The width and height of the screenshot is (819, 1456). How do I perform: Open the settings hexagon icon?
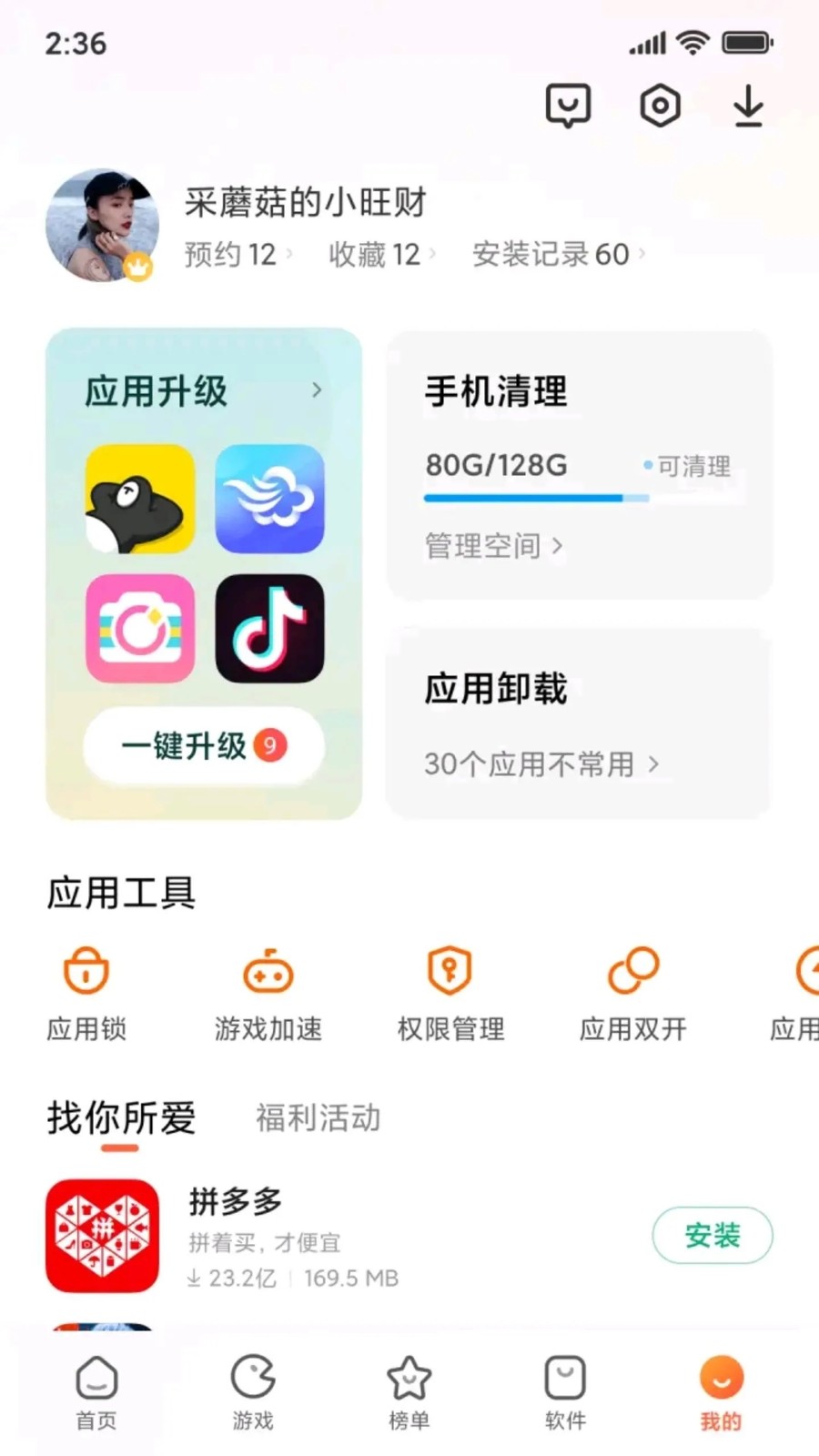tap(659, 105)
